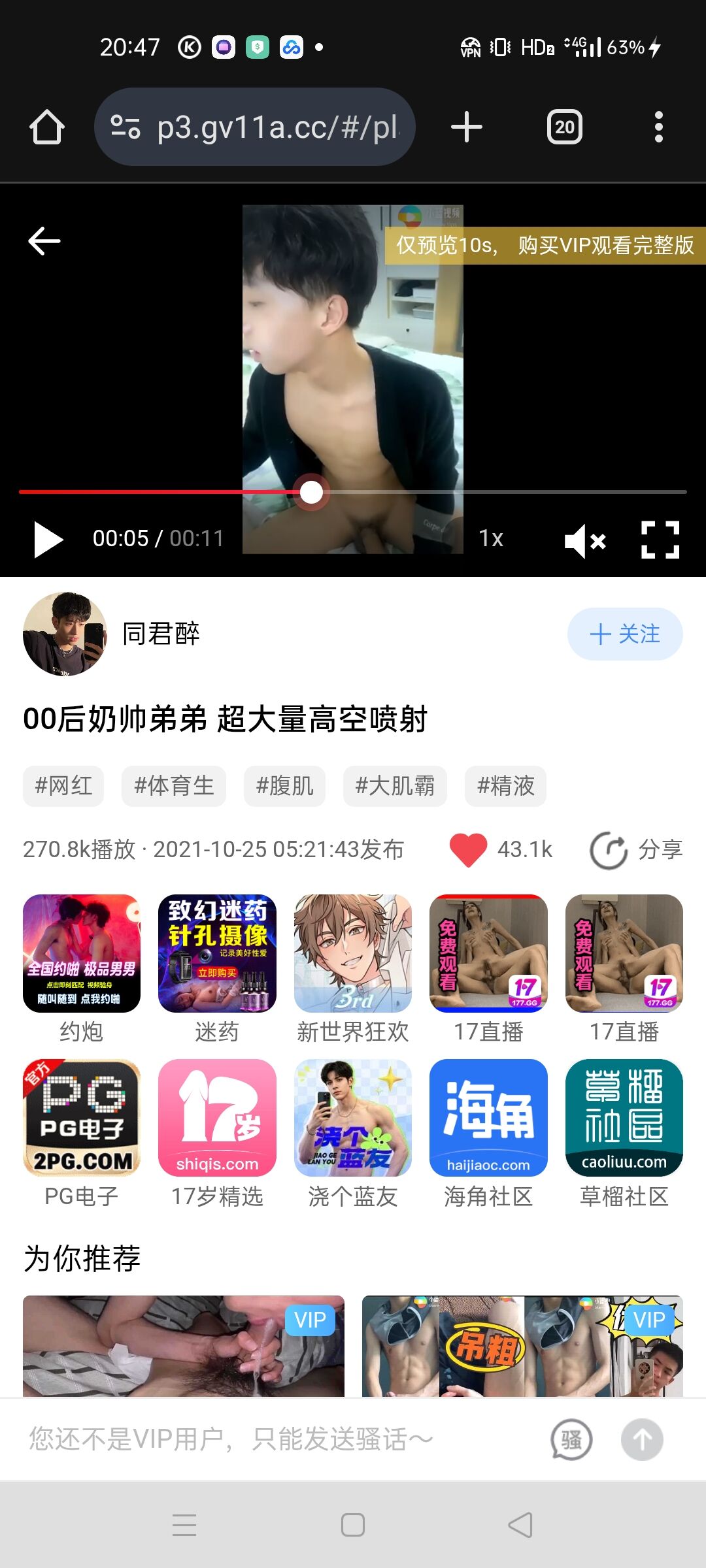The image size is (706, 1568).
Task: Go back using the player's back arrow
Action: [x=44, y=241]
